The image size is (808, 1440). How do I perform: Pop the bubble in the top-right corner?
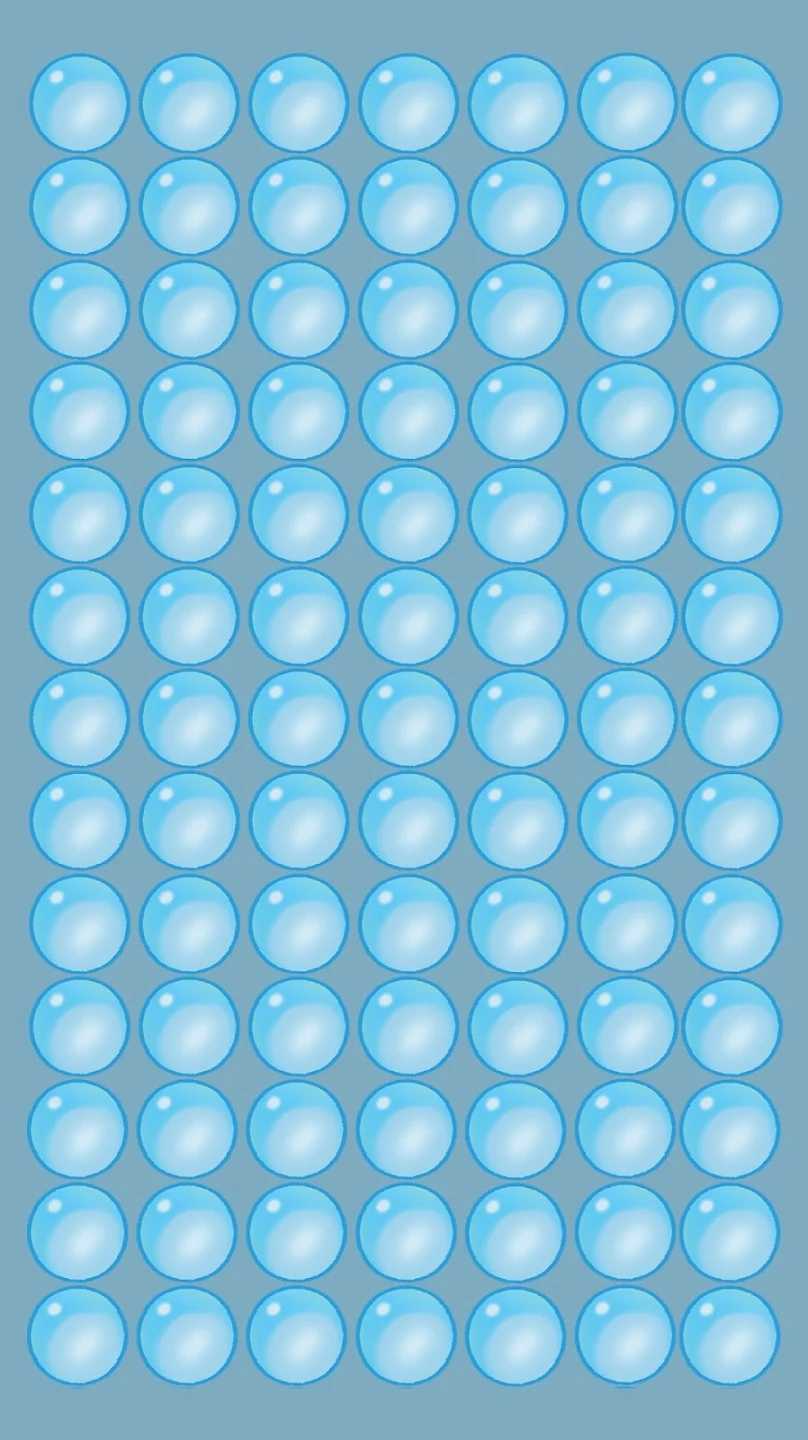pos(732,103)
